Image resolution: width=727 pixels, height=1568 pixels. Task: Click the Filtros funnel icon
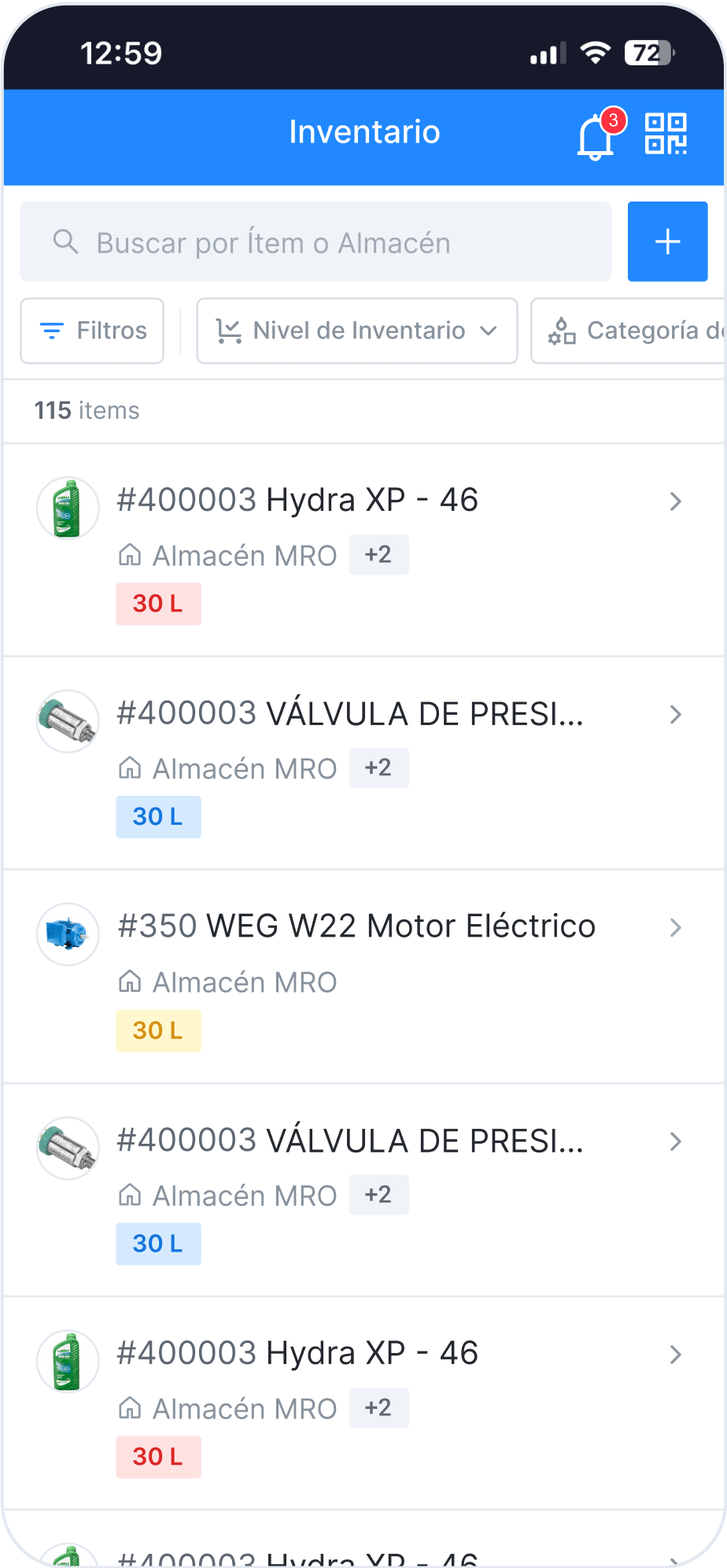pos(50,331)
